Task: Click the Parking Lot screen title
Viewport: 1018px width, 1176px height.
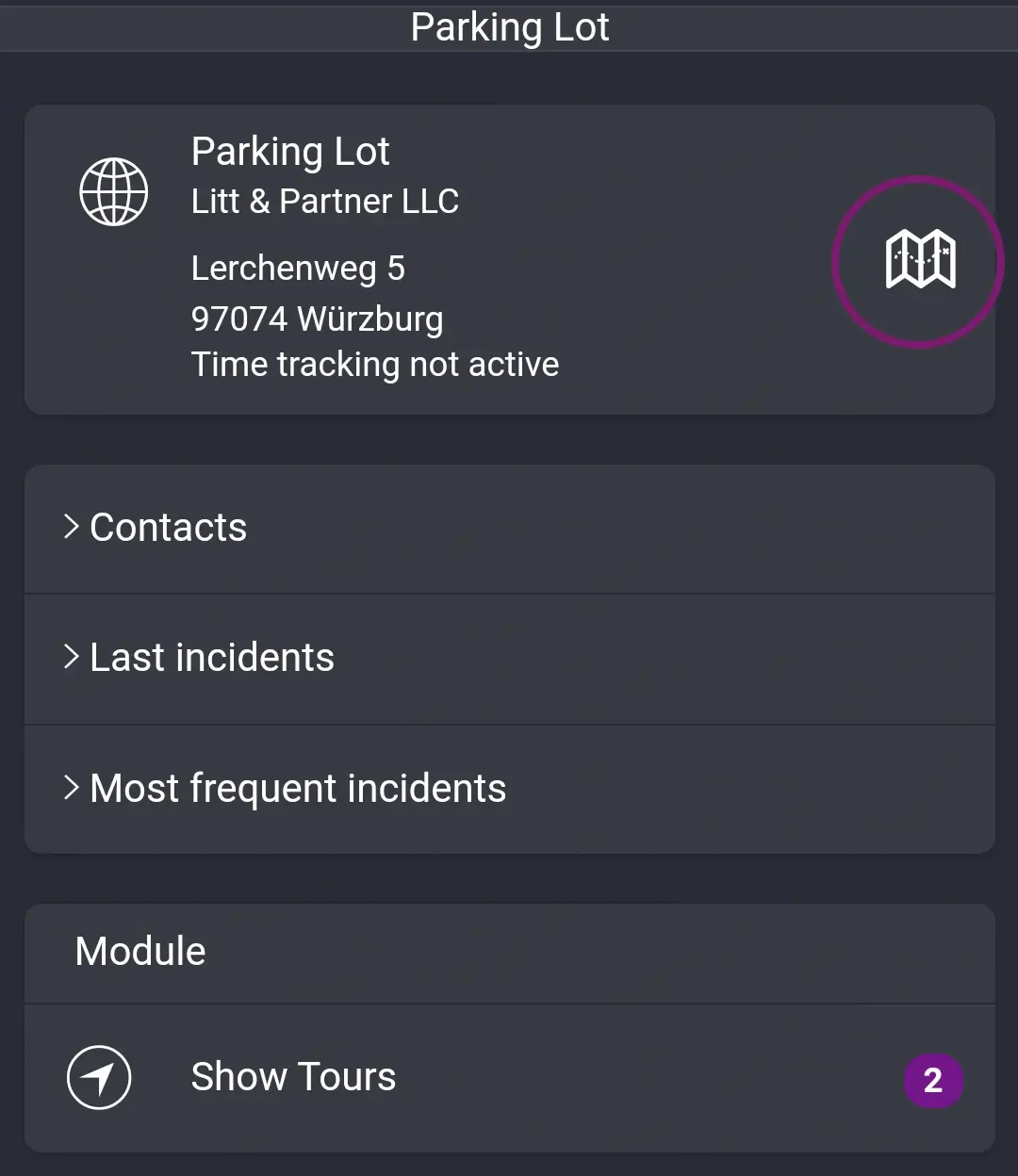Action: pos(509,26)
